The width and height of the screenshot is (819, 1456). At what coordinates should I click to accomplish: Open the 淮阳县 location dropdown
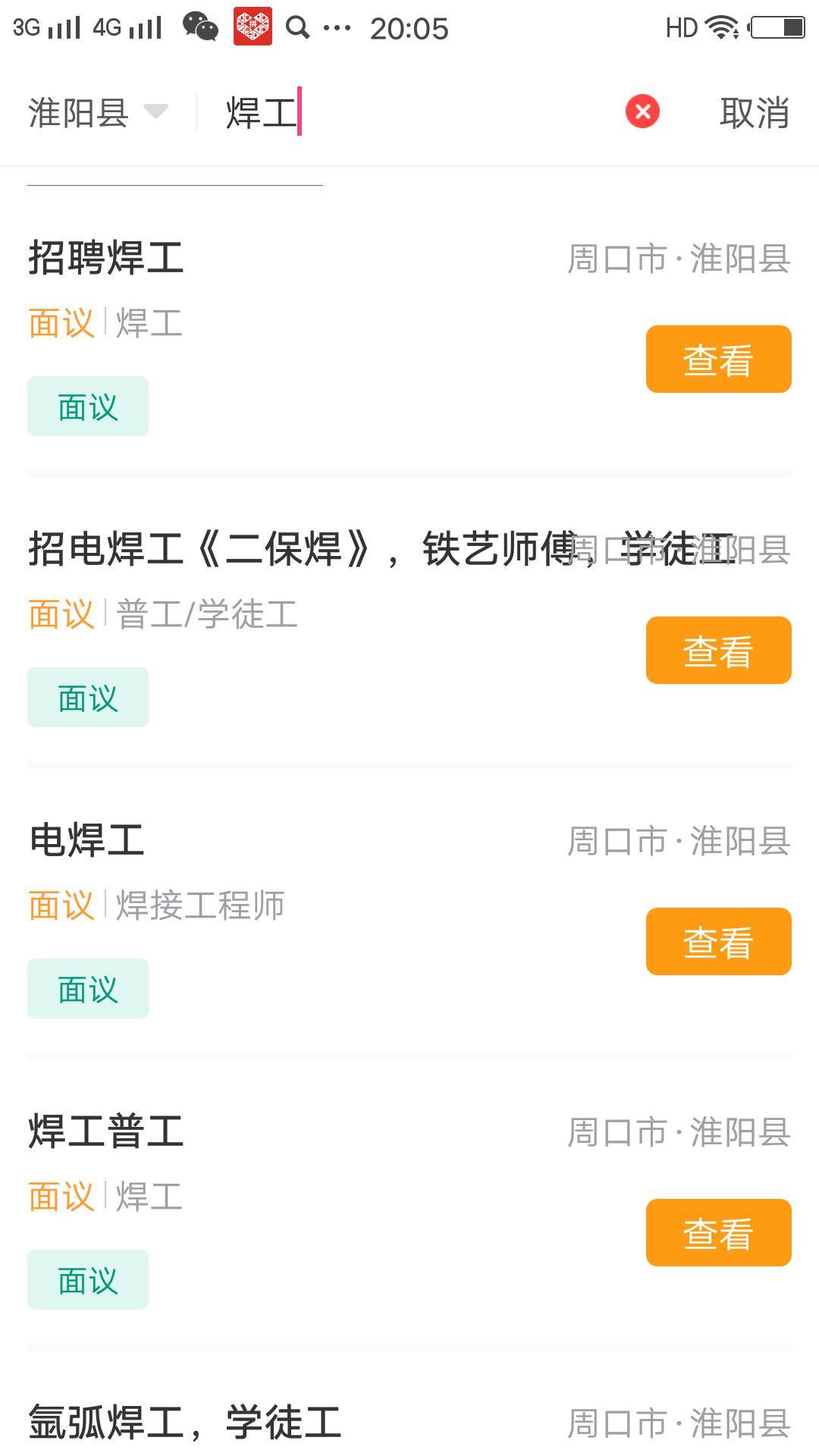pos(97,113)
